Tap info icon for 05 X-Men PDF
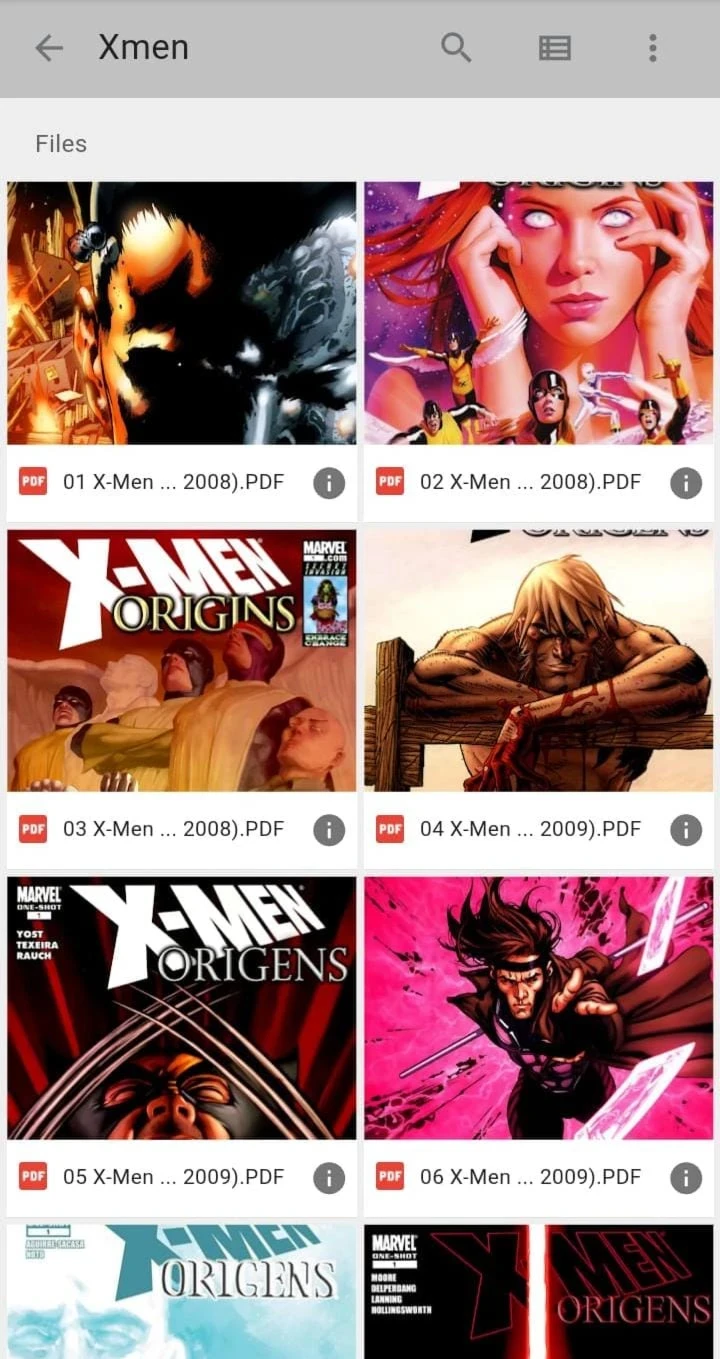 click(x=329, y=1178)
